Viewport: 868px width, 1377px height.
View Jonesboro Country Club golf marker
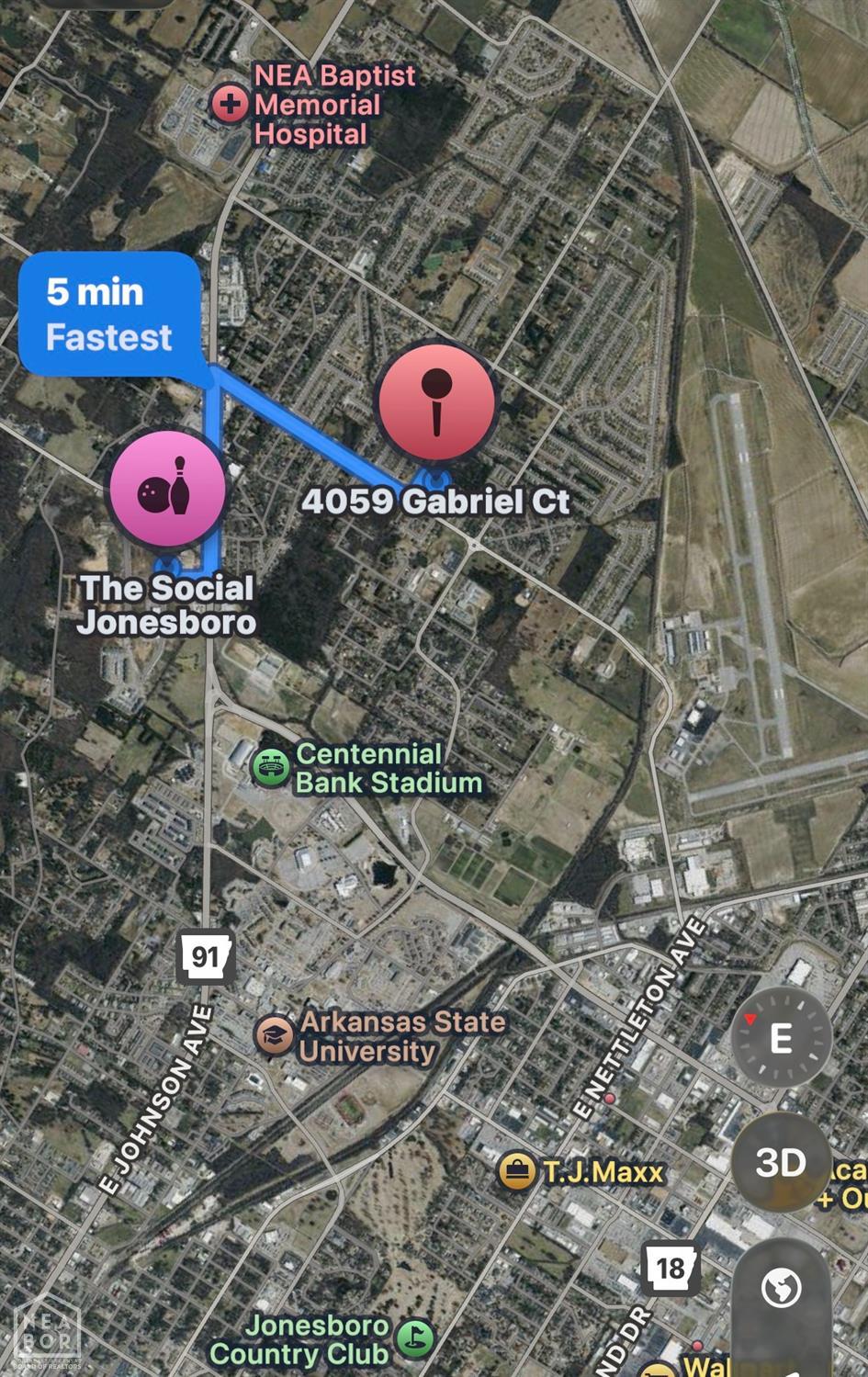(x=416, y=1338)
